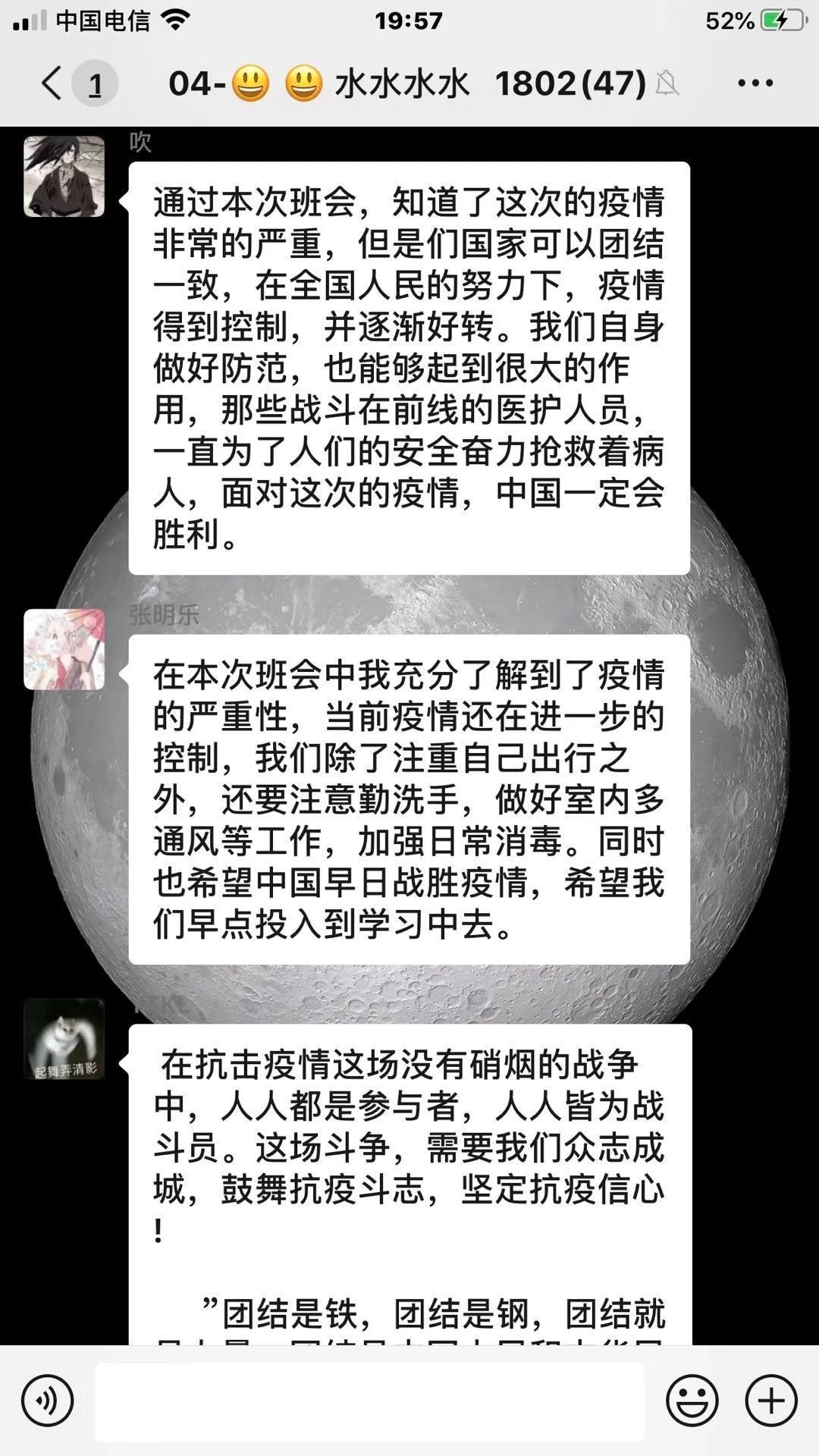Open the group chat overflow menu
The image size is (819, 1456).
755,83
